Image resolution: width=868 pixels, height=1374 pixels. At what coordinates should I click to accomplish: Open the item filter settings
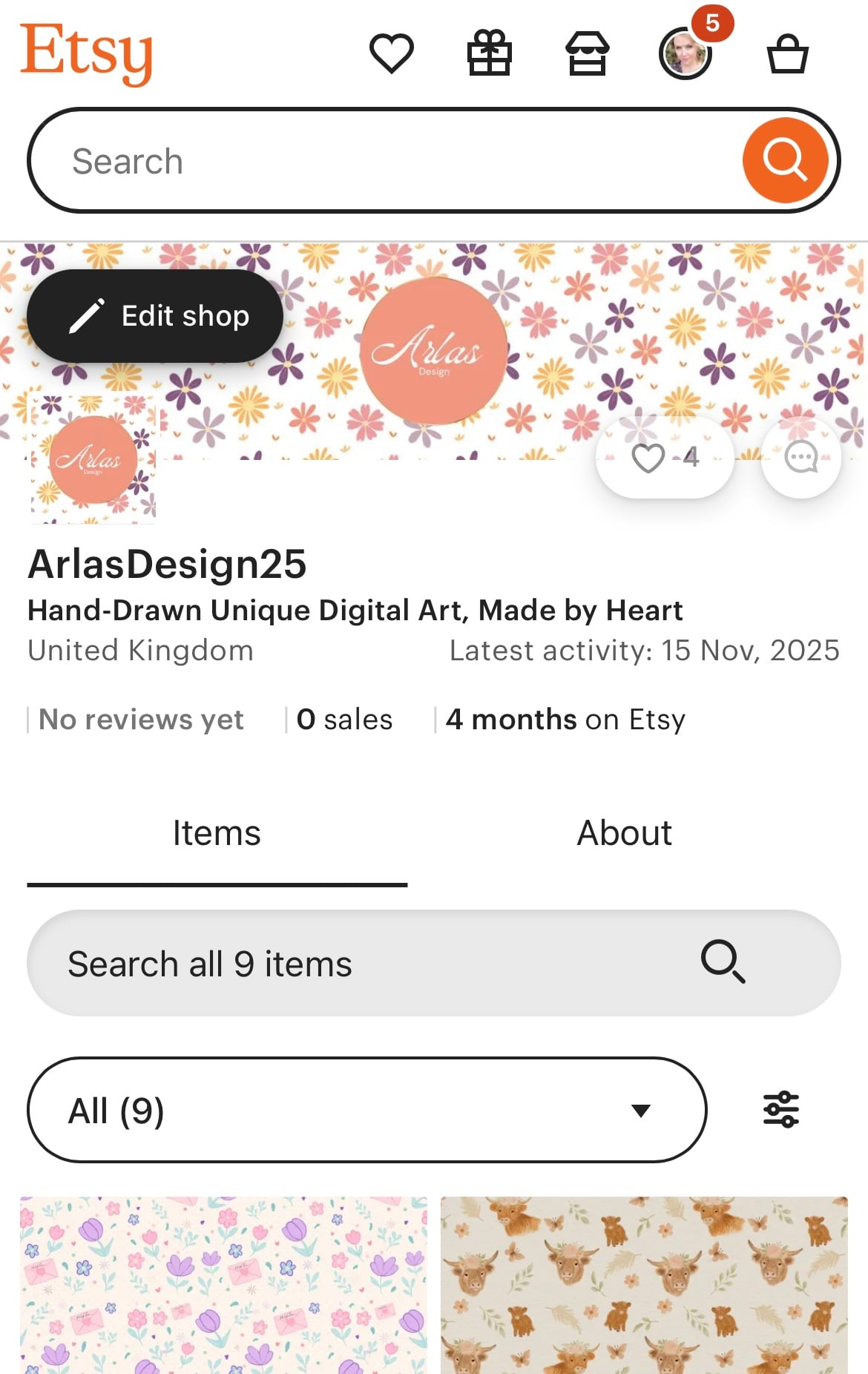(781, 1110)
